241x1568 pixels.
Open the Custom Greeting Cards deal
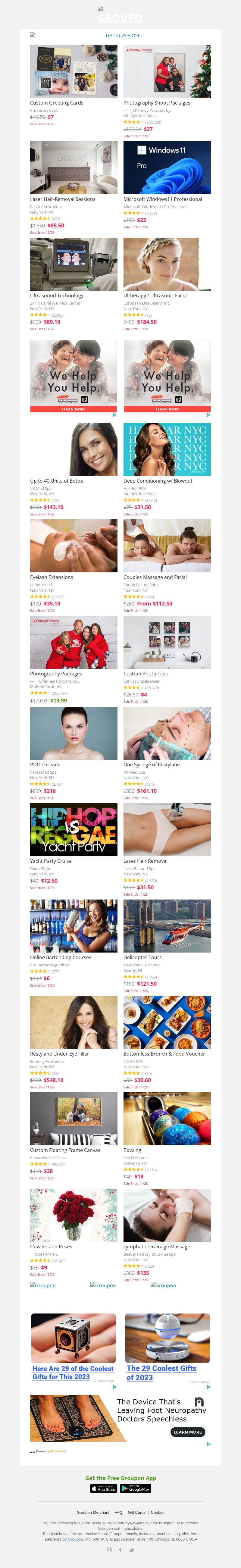[74, 71]
